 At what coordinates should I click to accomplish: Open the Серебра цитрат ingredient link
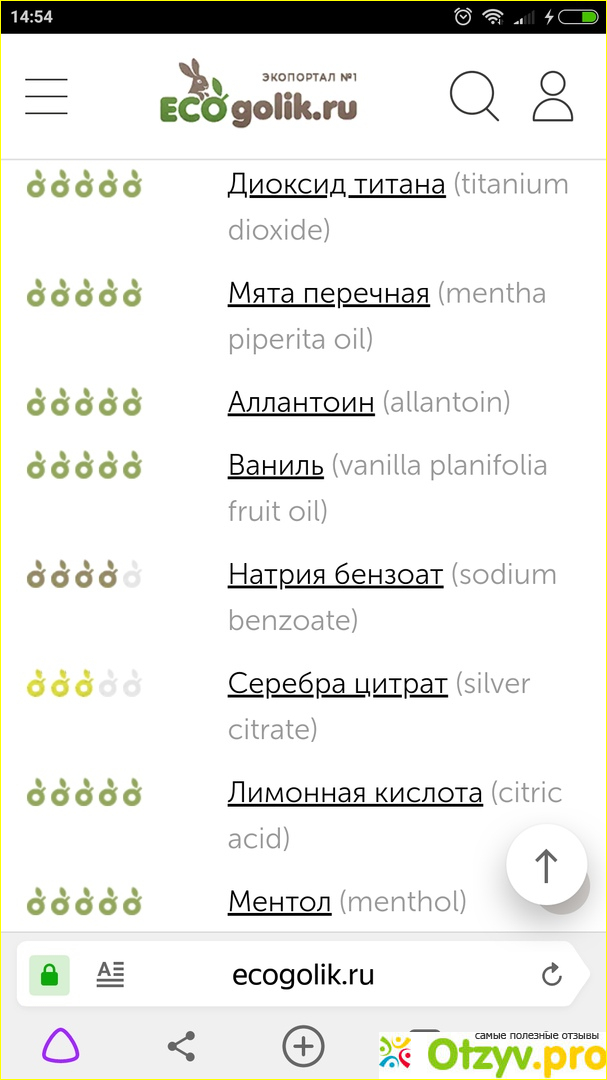click(337, 683)
